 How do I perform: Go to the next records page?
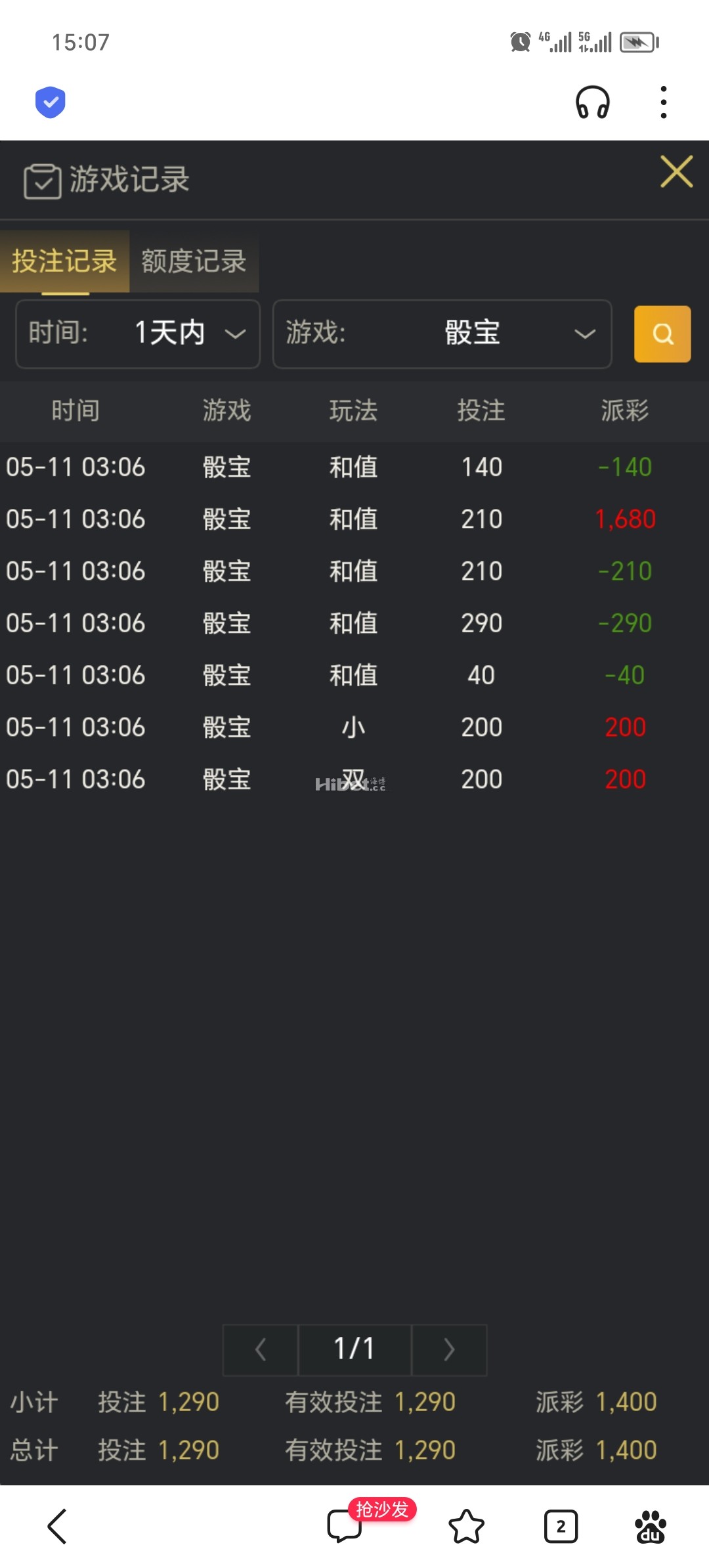449,1350
